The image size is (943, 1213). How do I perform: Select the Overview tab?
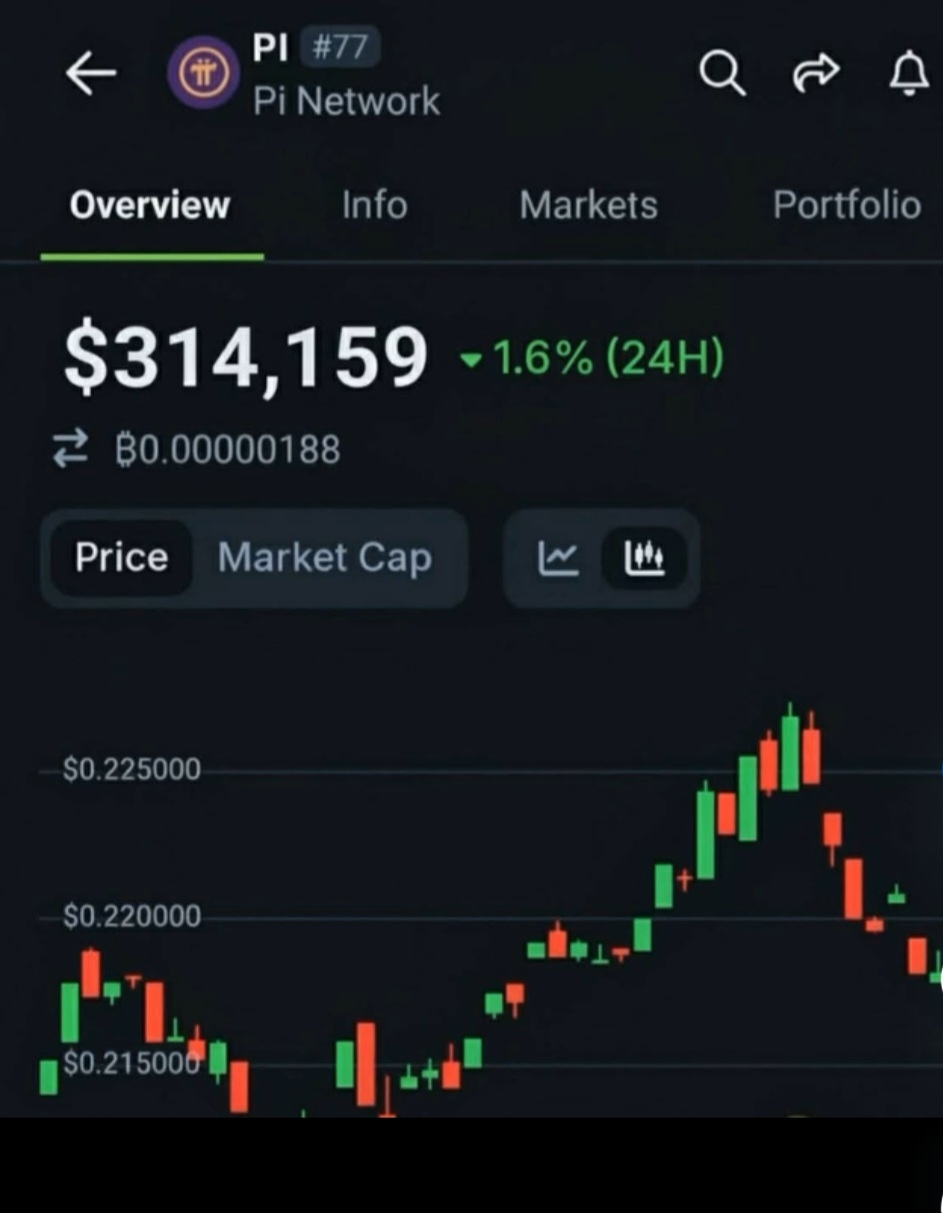pos(150,205)
